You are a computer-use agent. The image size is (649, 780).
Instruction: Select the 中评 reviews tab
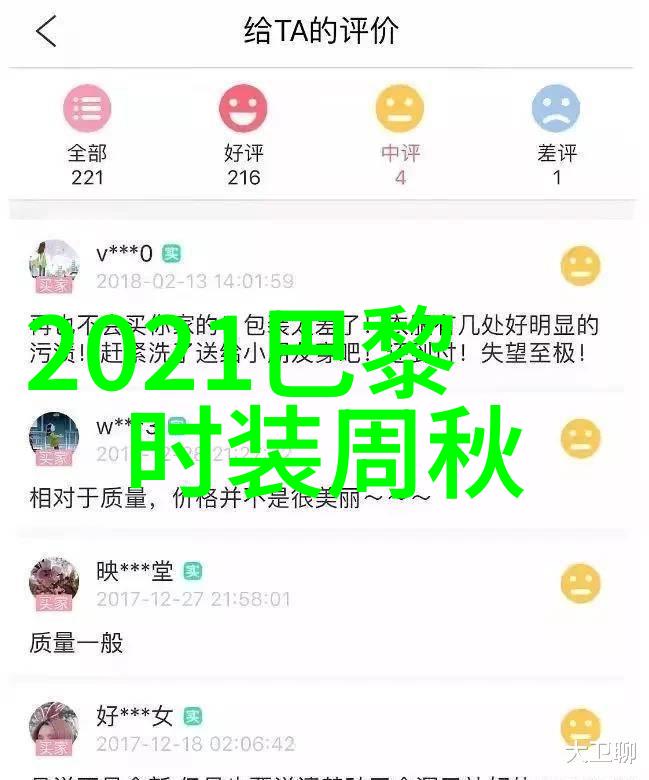400,135
